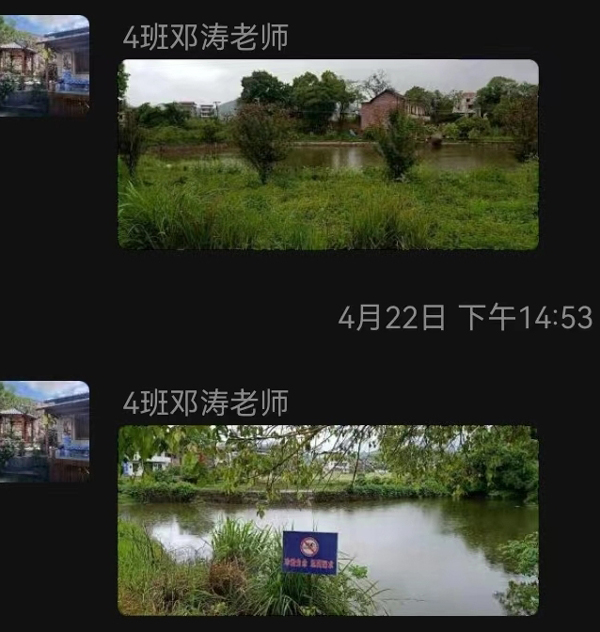
Task: View sender avatar below the 4月22日 timestamp
Action: (x=44, y=431)
